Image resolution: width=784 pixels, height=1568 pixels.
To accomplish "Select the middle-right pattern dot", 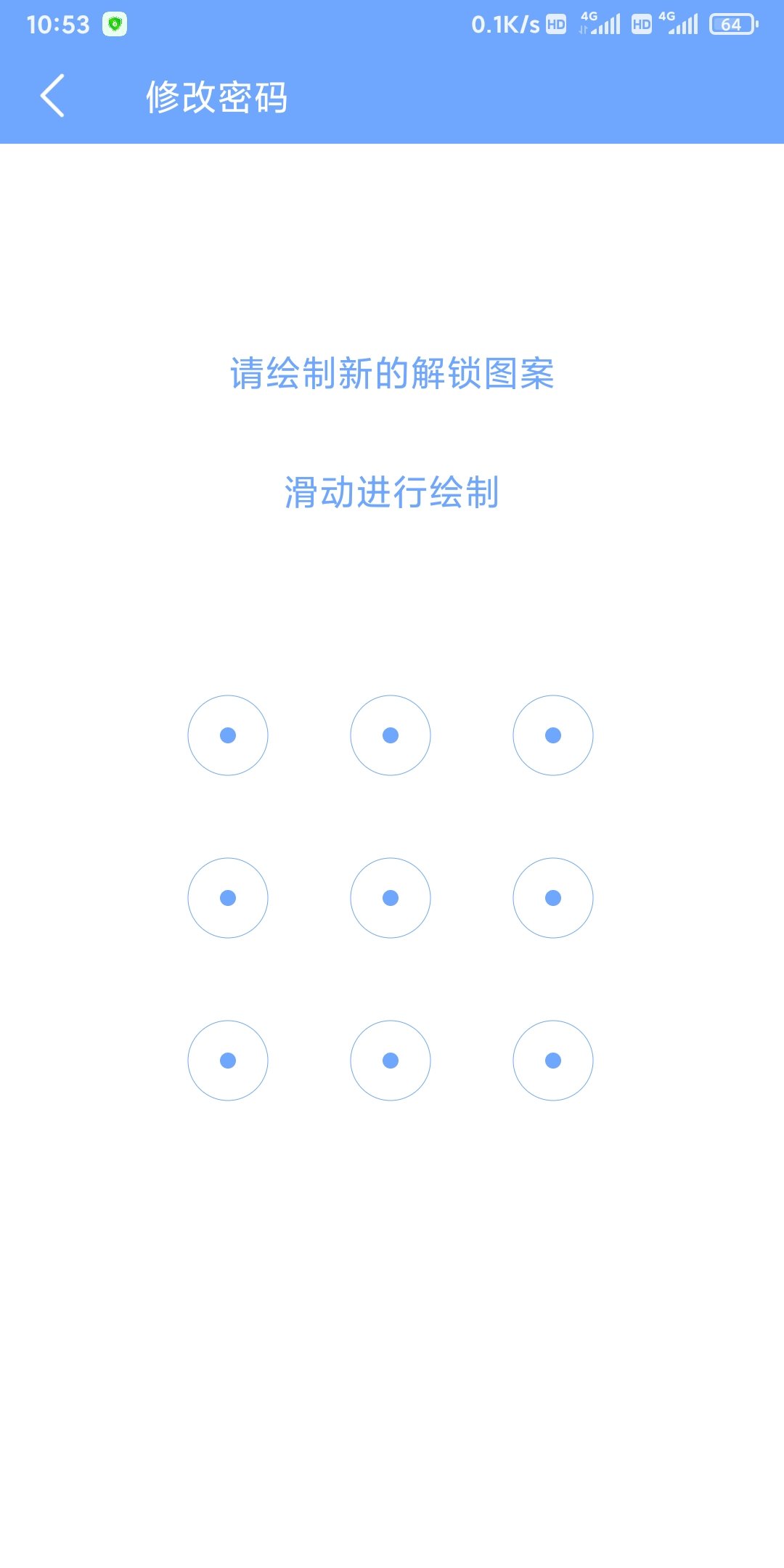I will (553, 897).
